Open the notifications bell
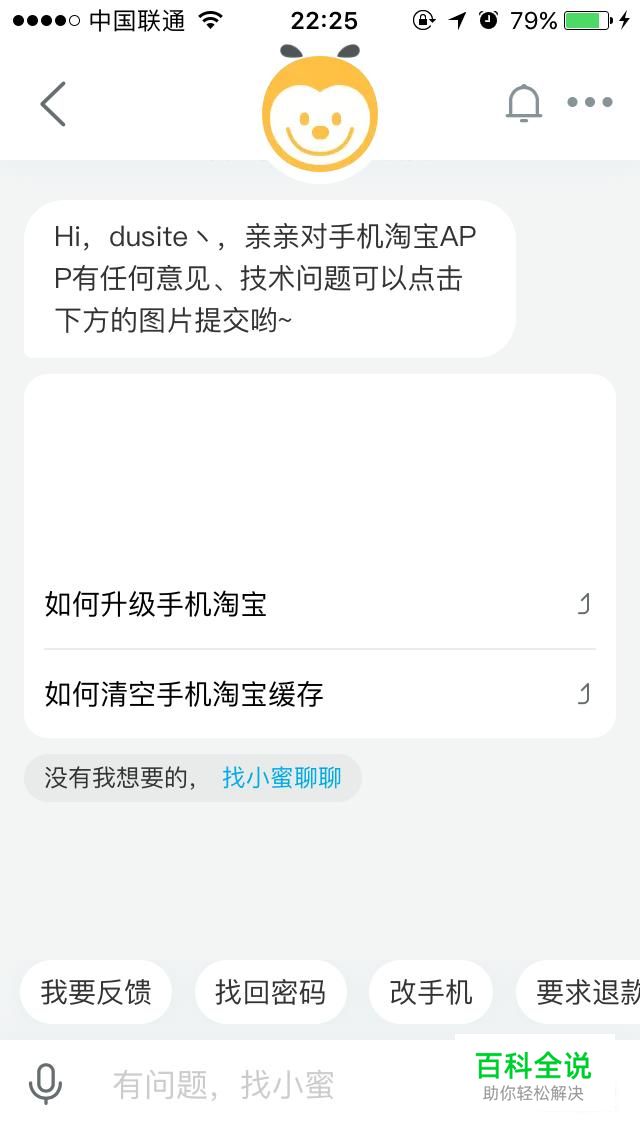Image resolution: width=640 pixels, height=1136 pixels. [x=523, y=103]
